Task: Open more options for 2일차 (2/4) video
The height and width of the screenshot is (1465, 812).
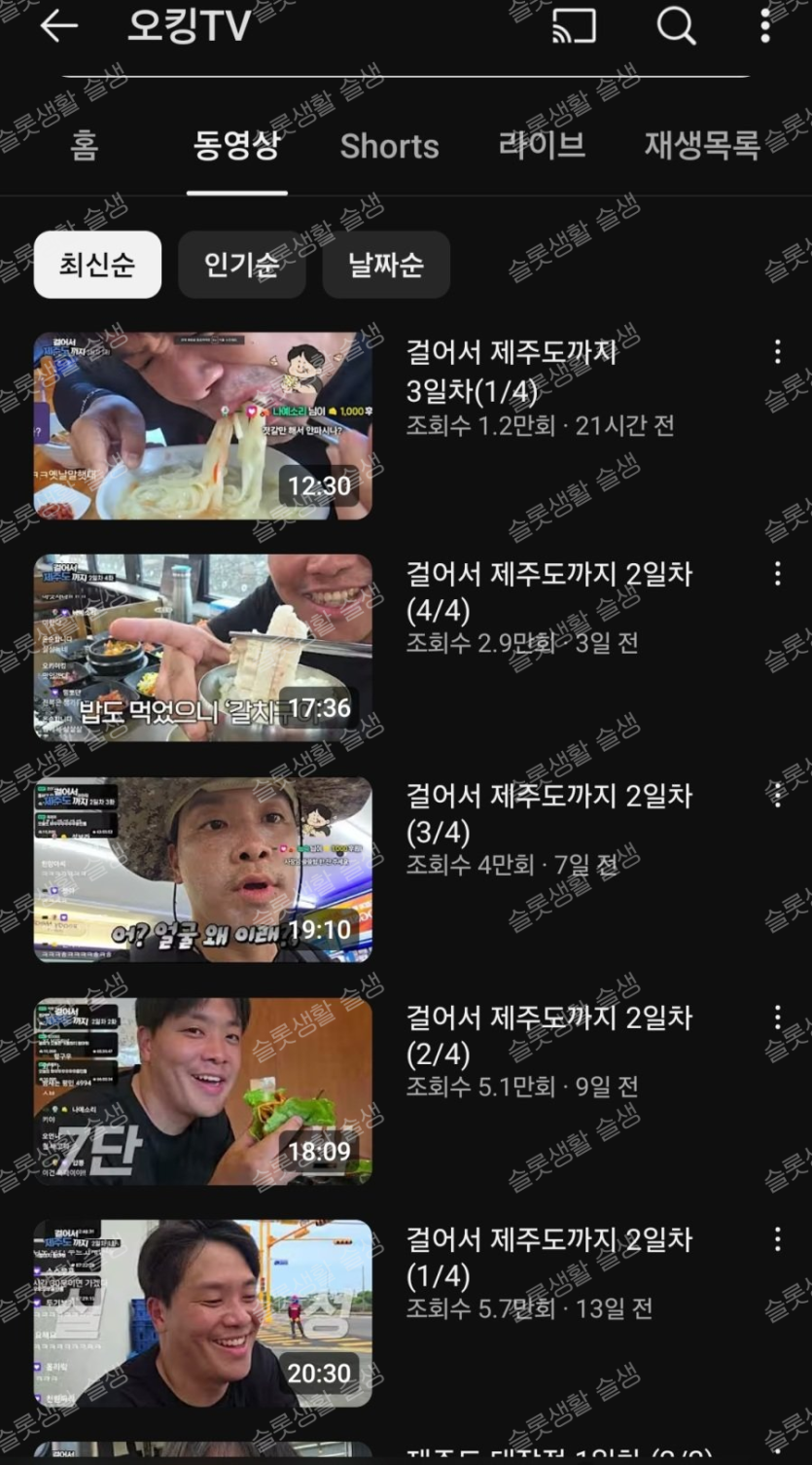Action: (777, 1018)
